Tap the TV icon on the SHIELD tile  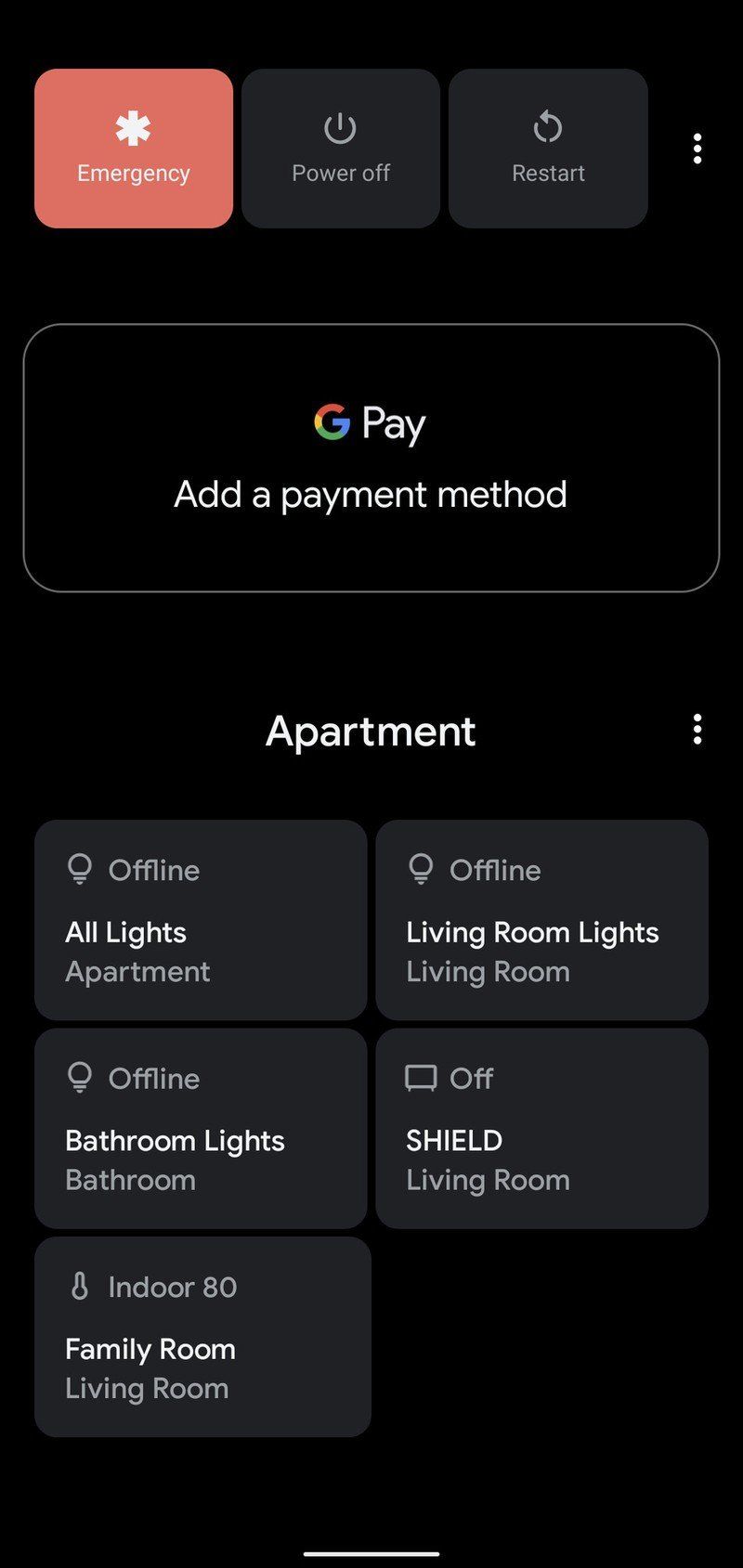421,1076
